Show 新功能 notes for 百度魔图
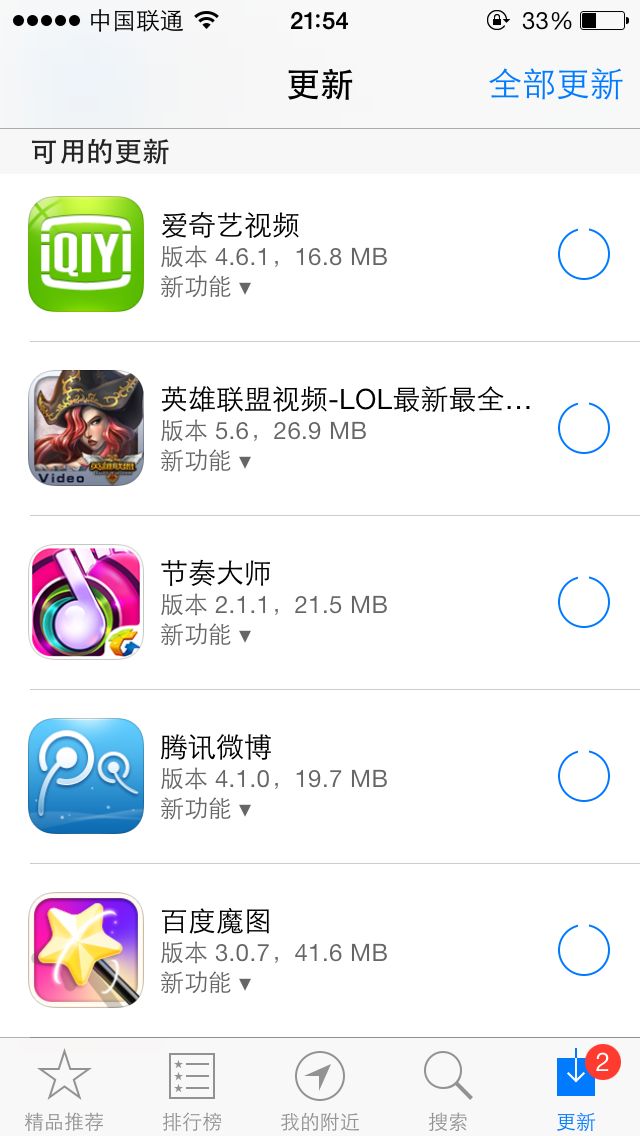Screen dimensions: 640x1136 (x=206, y=984)
